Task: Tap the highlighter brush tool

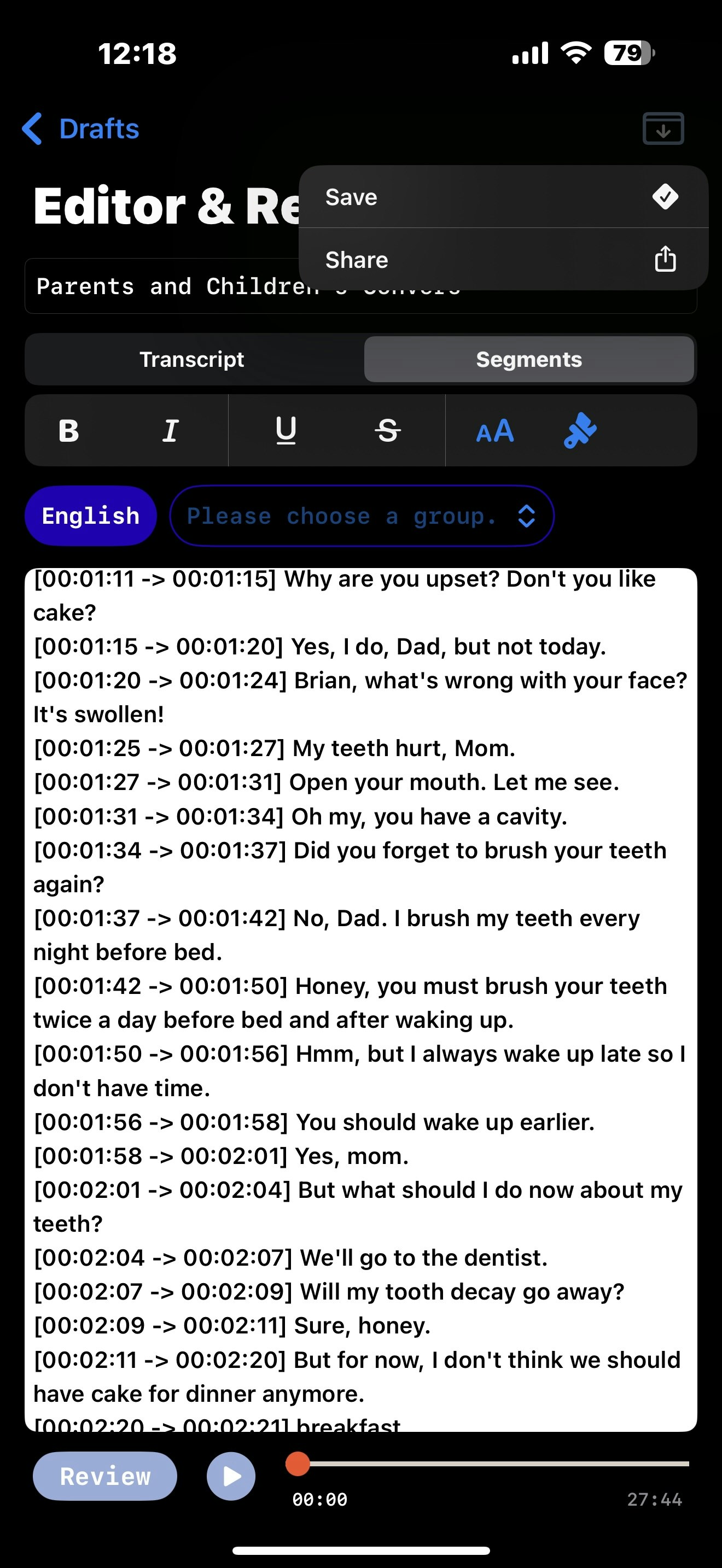Action: [x=580, y=430]
